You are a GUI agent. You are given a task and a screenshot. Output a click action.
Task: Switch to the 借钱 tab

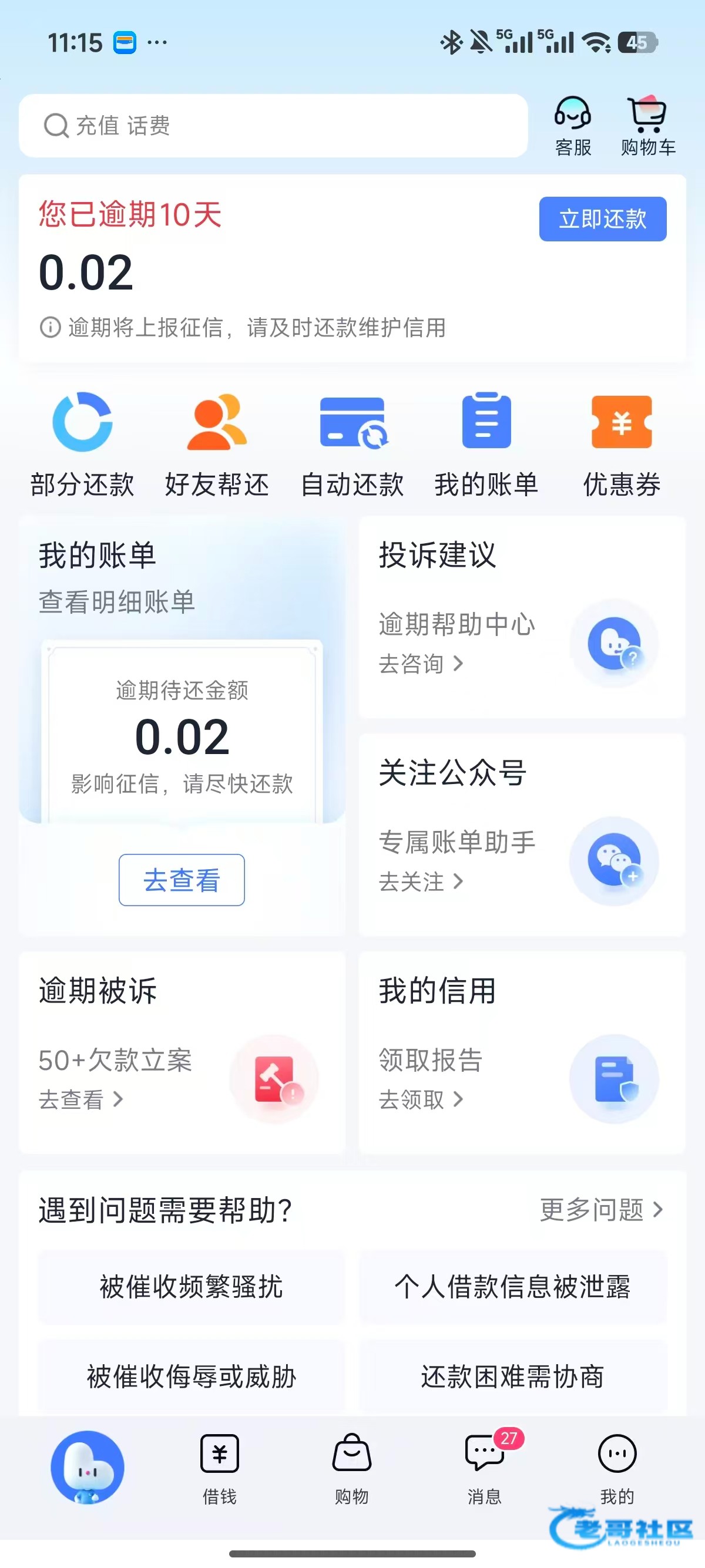[x=219, y=1468]
